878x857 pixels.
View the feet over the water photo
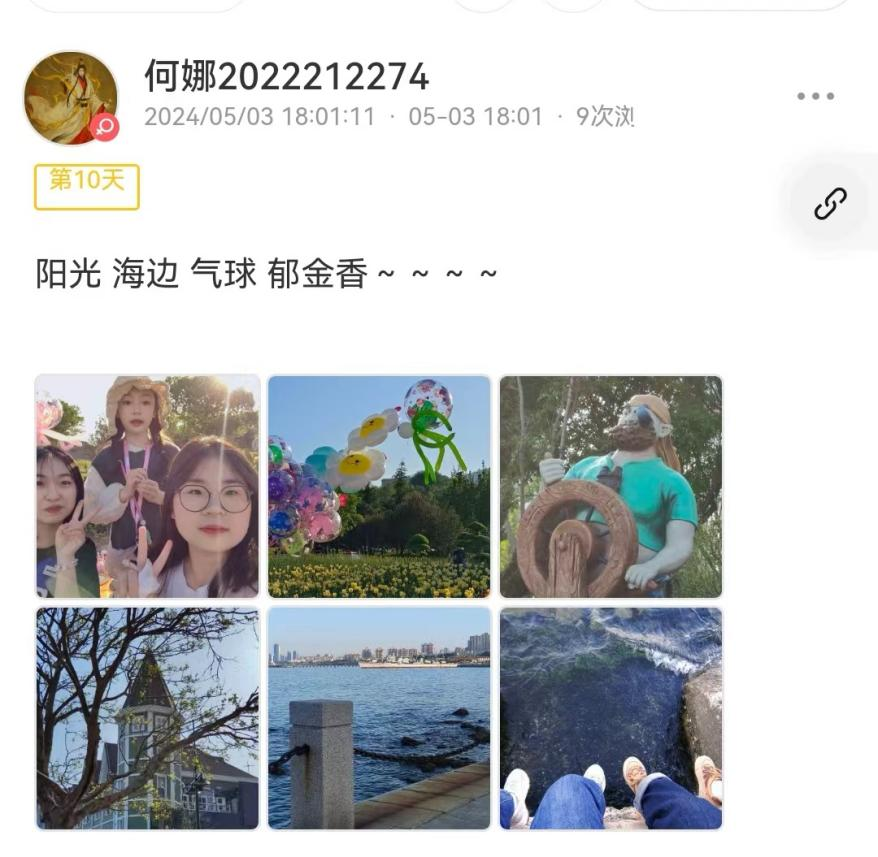(x=611, y=718)
